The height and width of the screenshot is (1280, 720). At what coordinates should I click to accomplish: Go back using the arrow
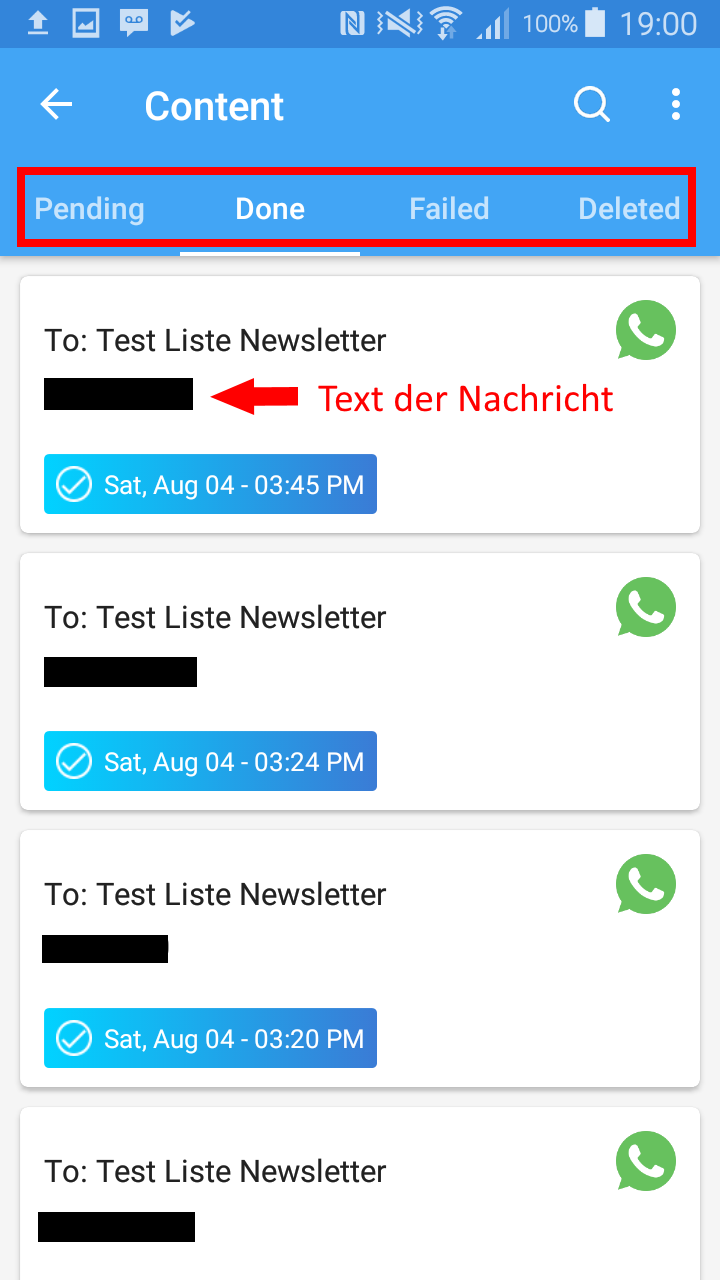(x=56, y=105)
